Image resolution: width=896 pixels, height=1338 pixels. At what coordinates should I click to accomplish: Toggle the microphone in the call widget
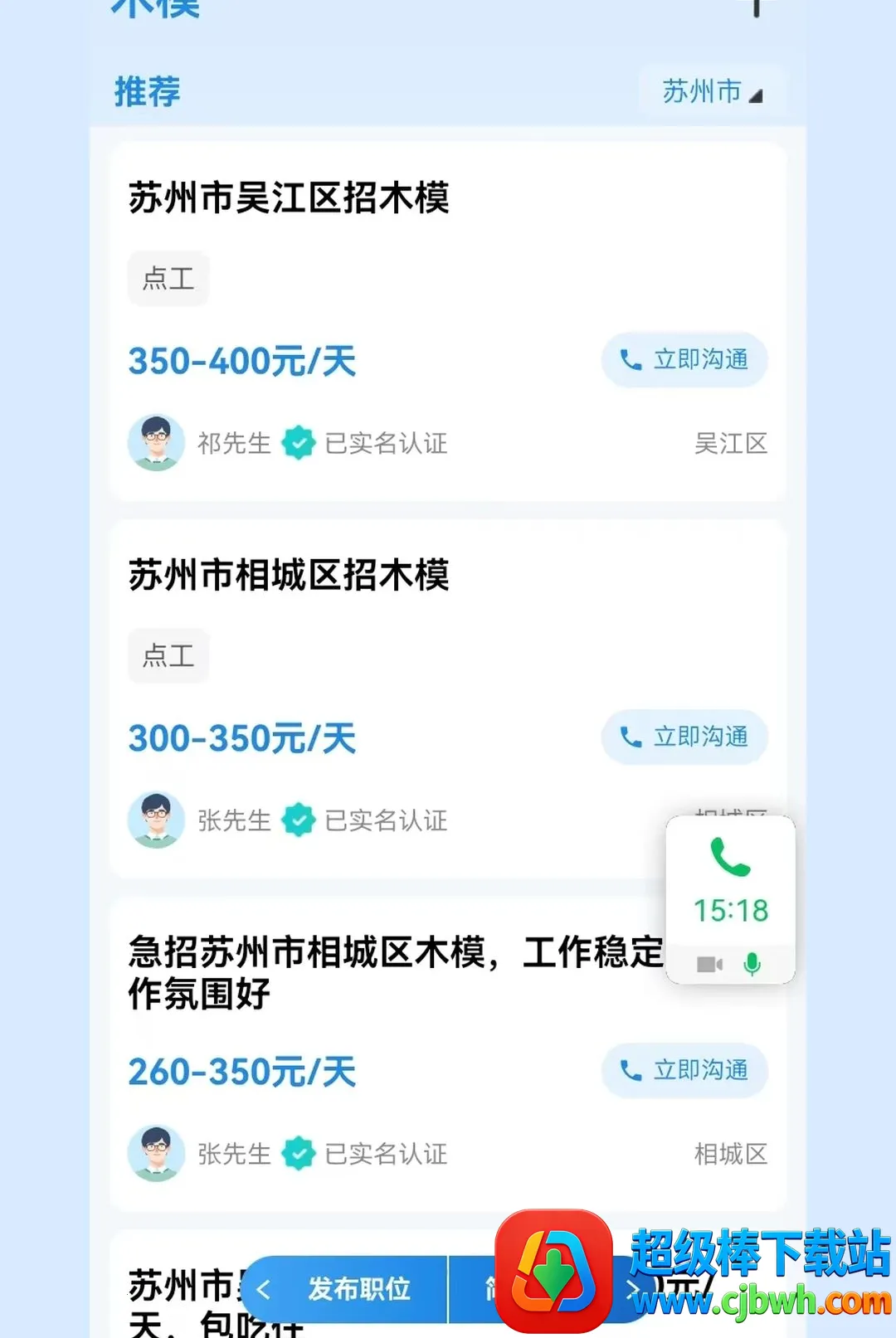(x=752, y=964)
